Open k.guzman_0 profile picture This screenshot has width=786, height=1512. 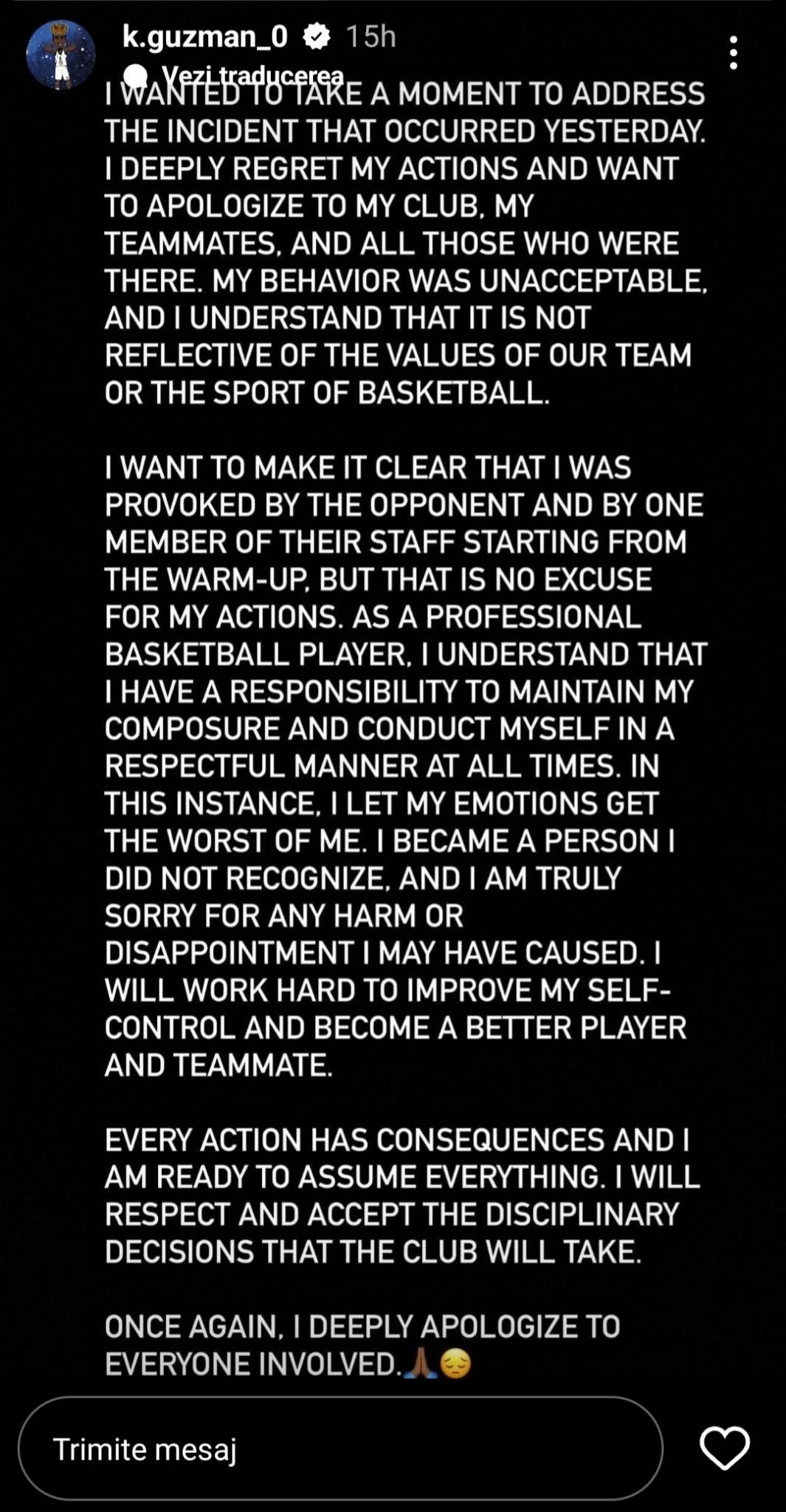pyautogui.click(x=61, y=55)
